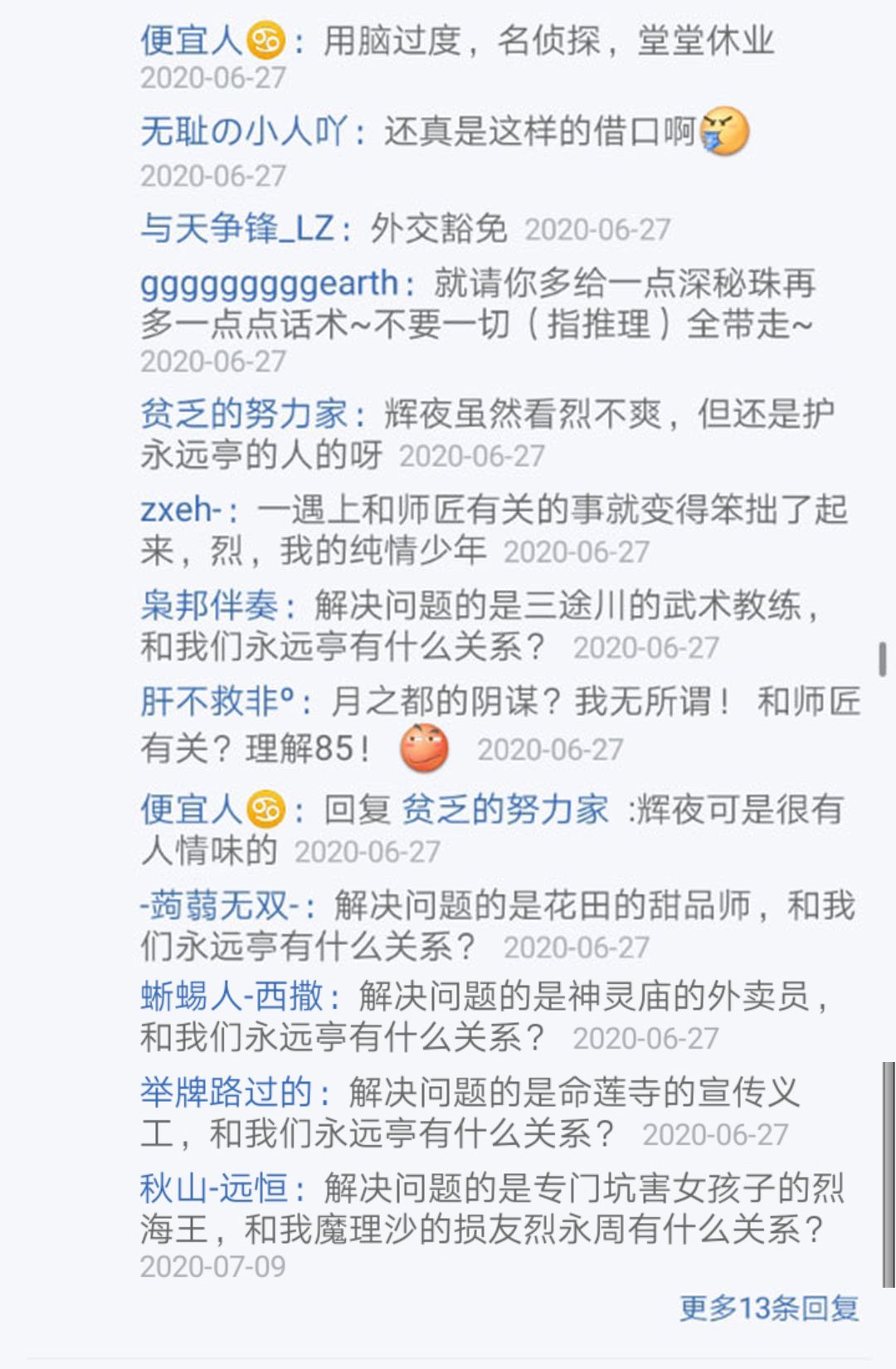
Task: Open 无耻の小人吖's profile
Action: (x=243, y=132)
